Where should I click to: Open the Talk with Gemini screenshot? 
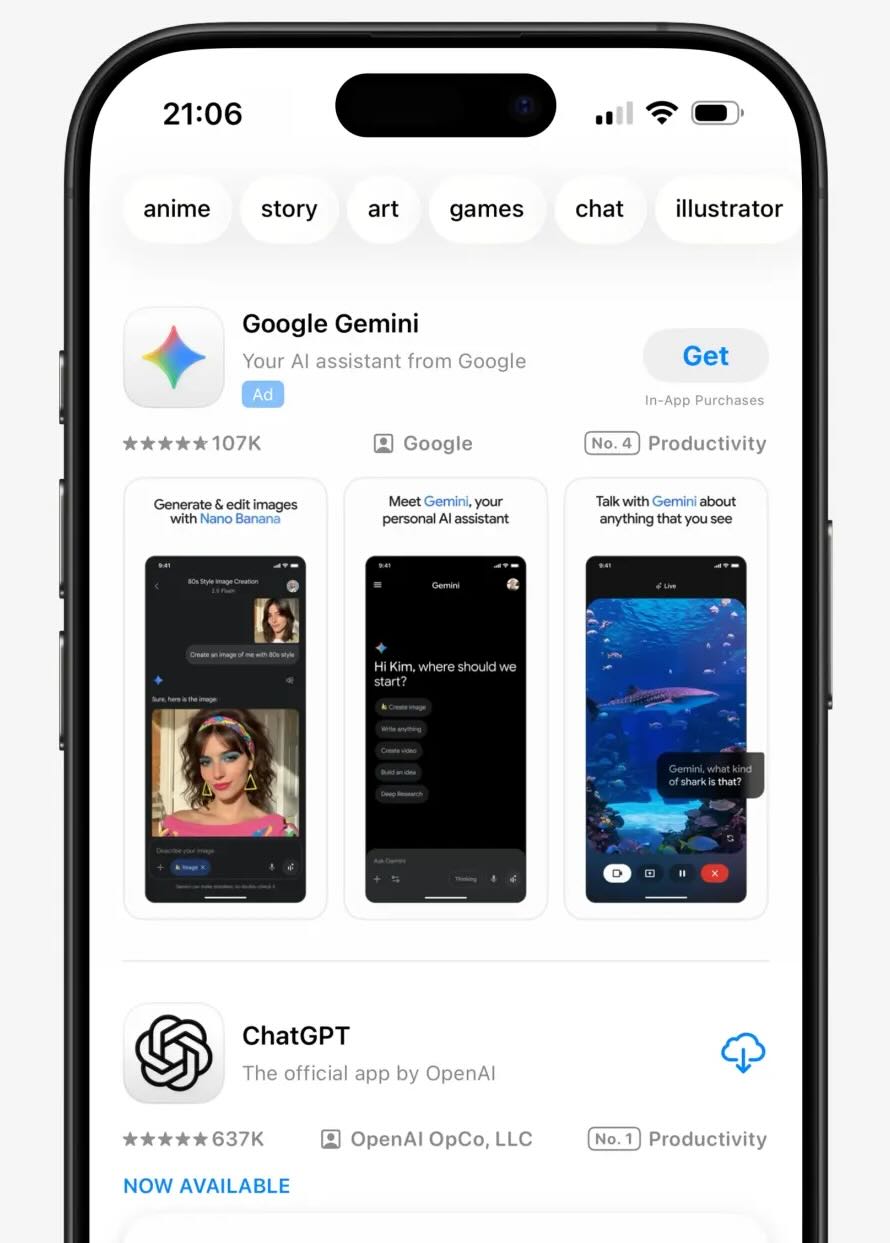point(666,698)
